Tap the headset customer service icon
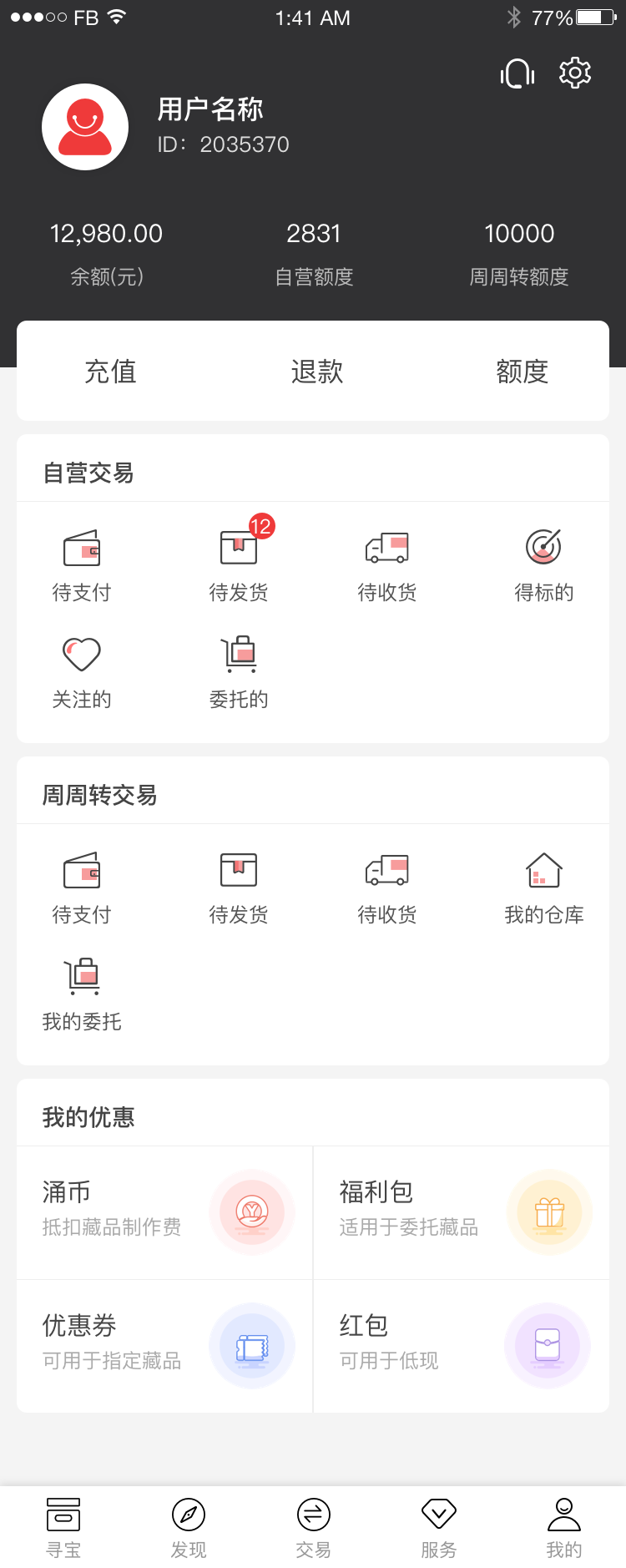This screenshot has width=626, height=1568. pos(517,73)
